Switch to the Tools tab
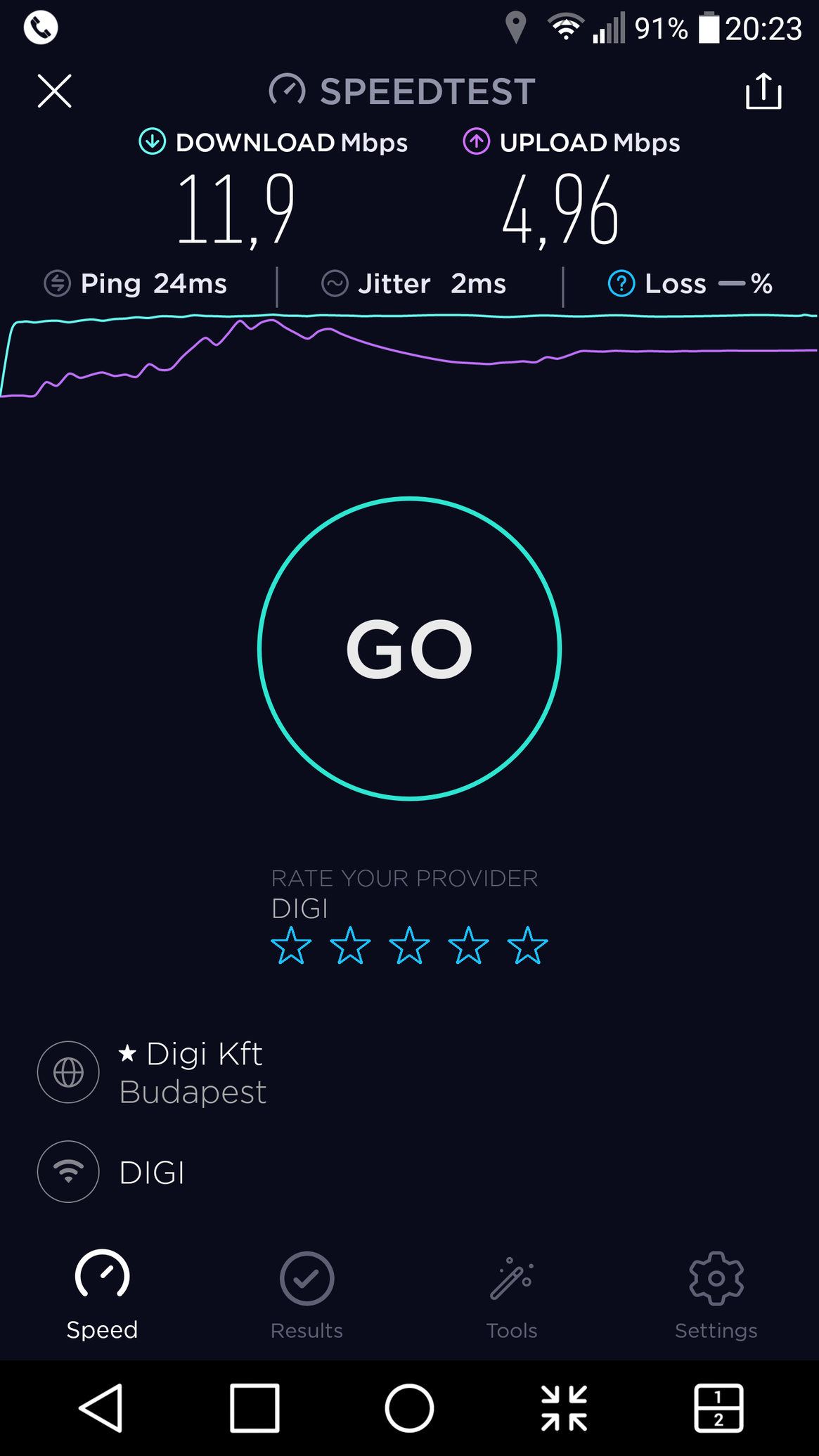 511,1294
